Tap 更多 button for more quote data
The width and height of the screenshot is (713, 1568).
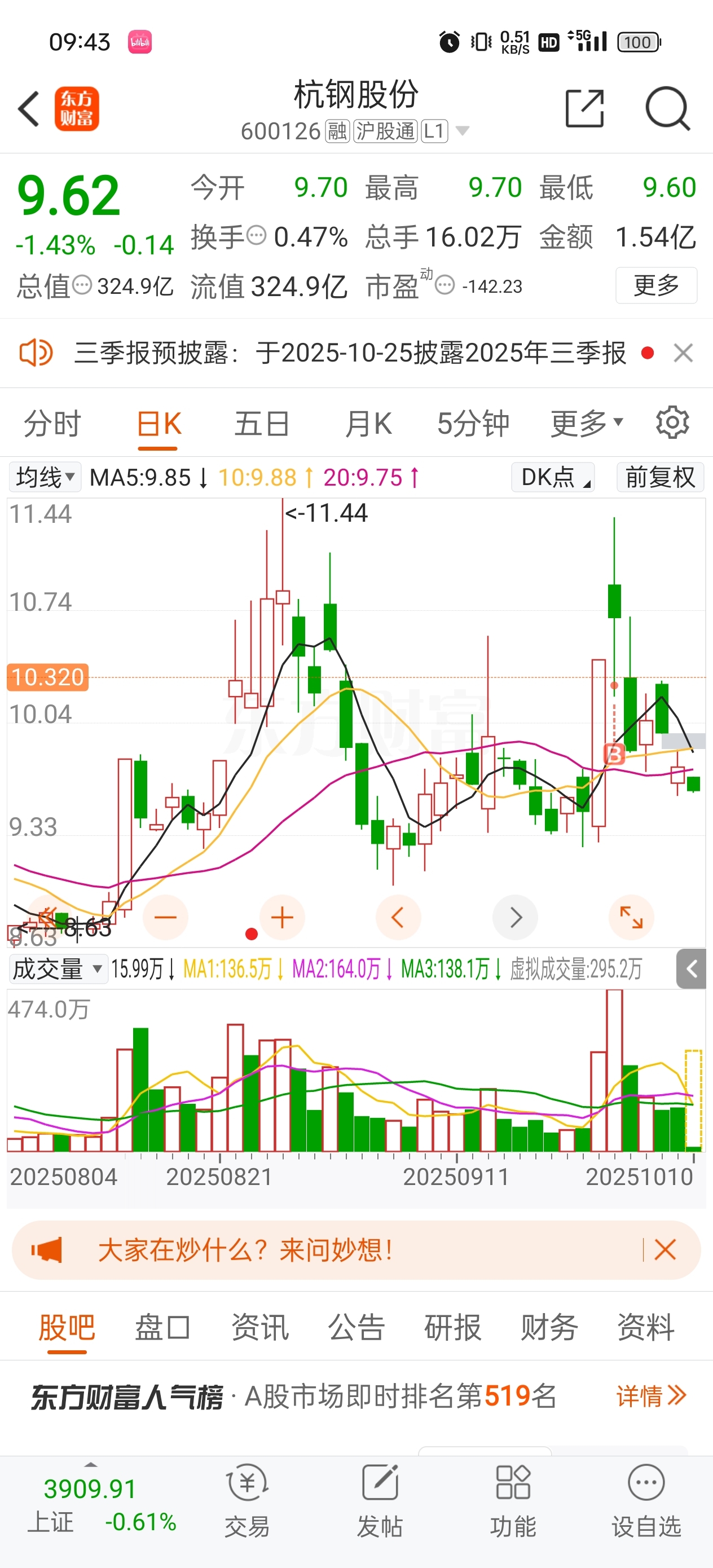click(x=656, y=285)
